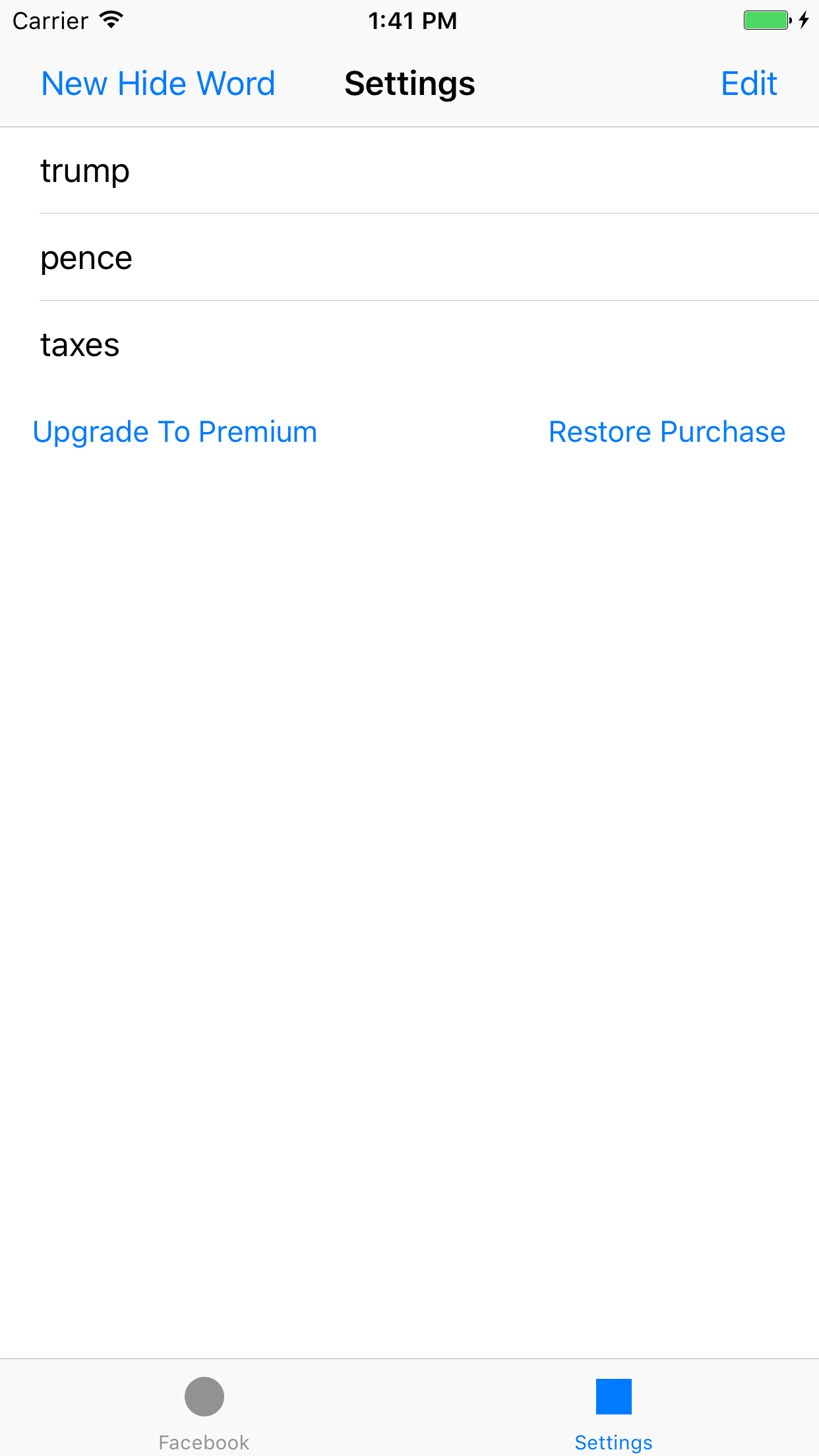This screenshot has width=819, height=1456.
Task: Tap the battery charging indicator
Action: pyautogui.click(x=768, y=20)
